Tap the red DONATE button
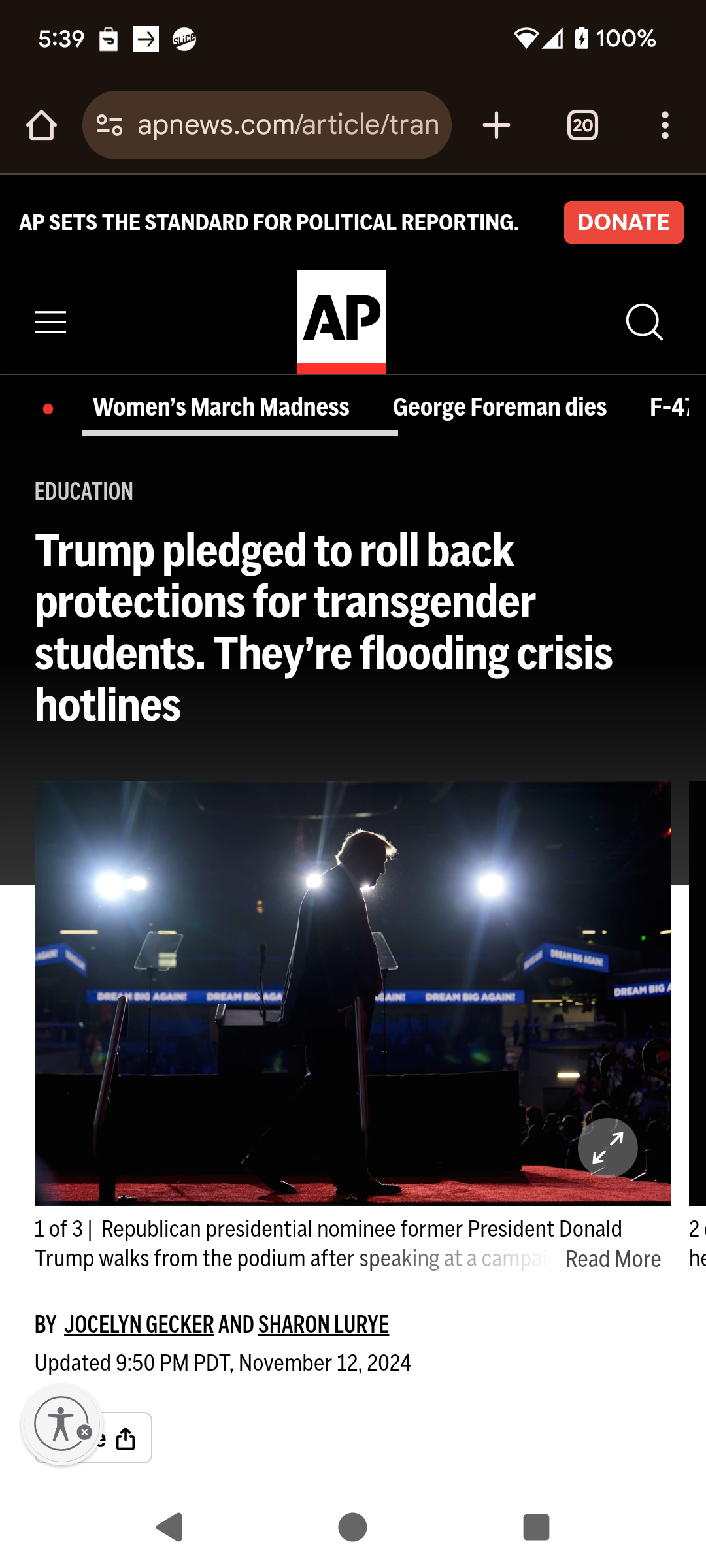 (x=623, y=223)
